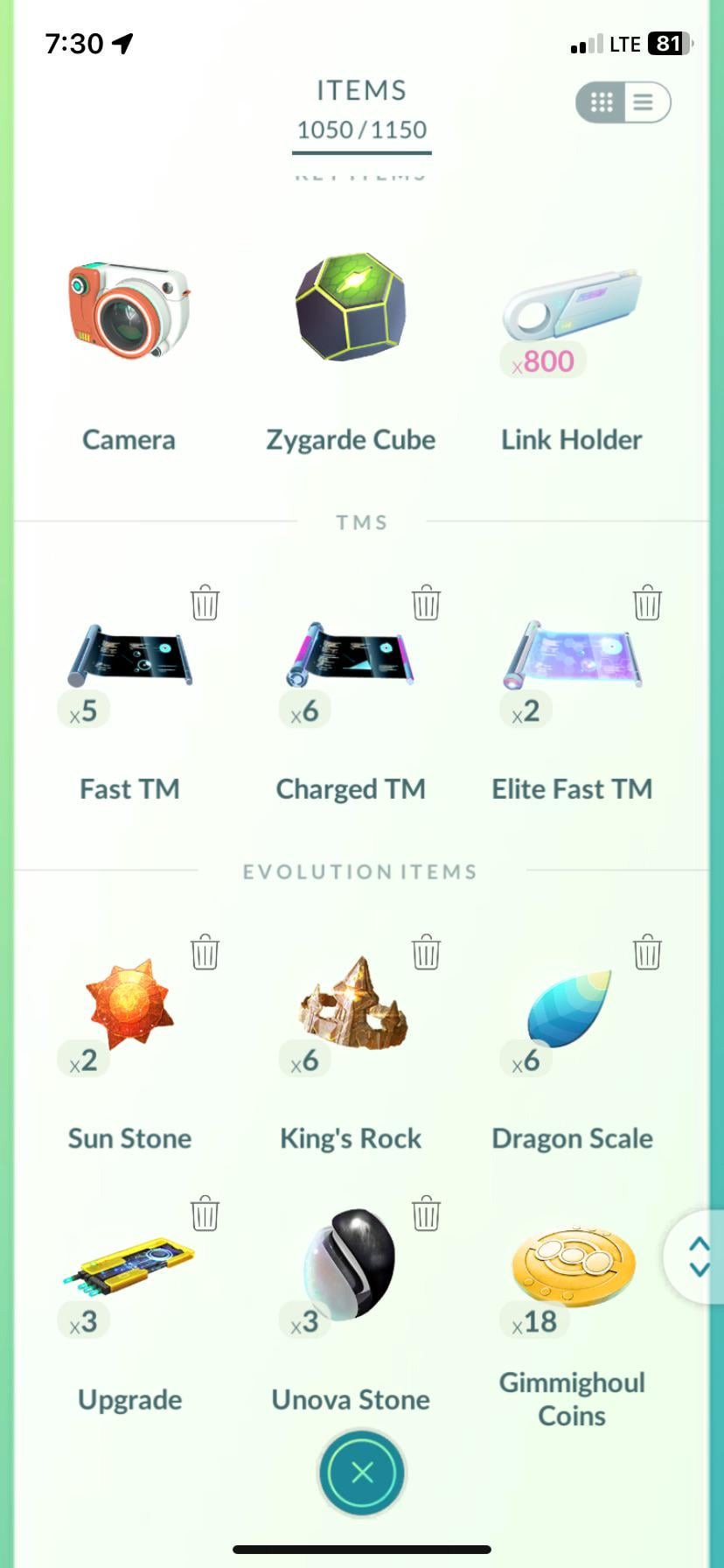Tap the trash icon for King's Rock
724x1568 pixels.
426,952
